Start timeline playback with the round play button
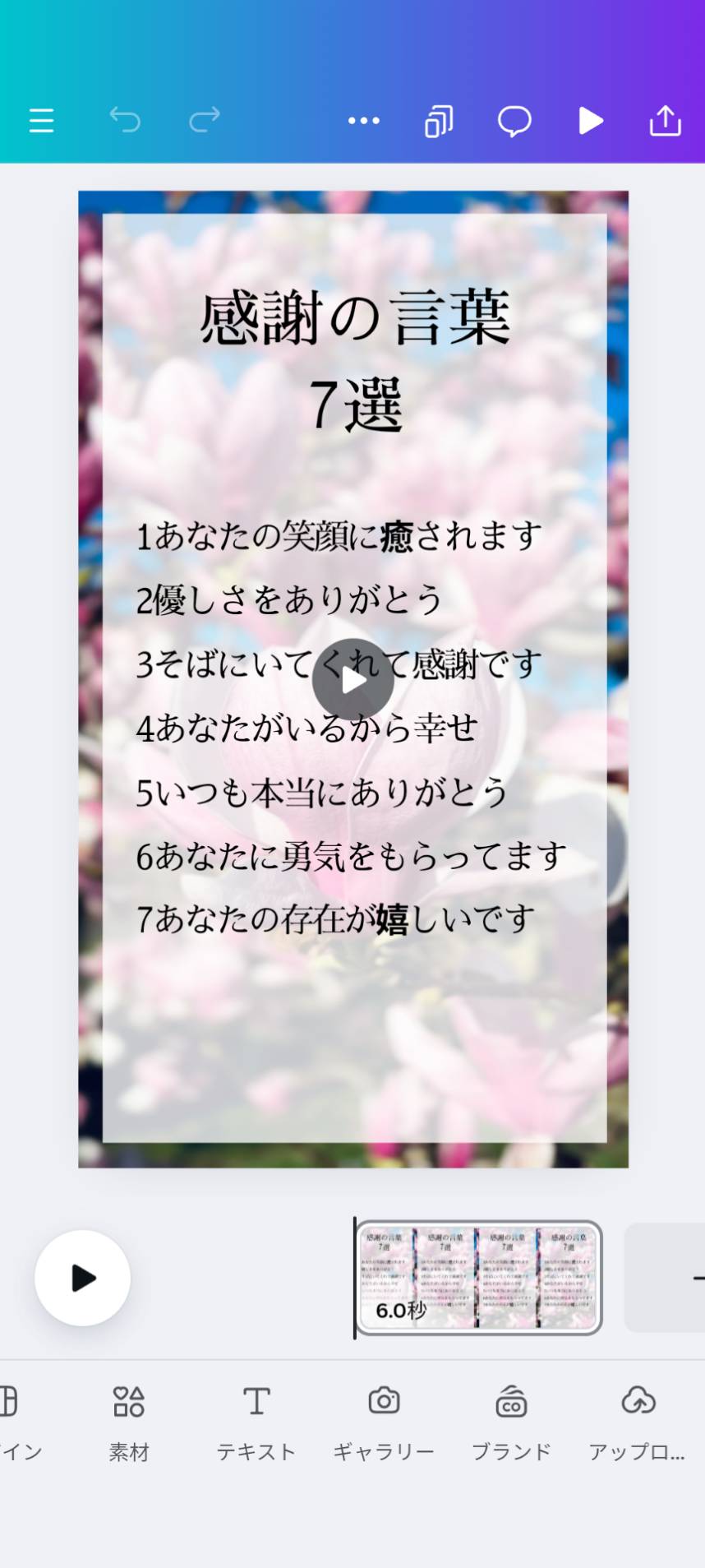The image size is (705, 1568). pyautogui.click(x=83, y=1278)
